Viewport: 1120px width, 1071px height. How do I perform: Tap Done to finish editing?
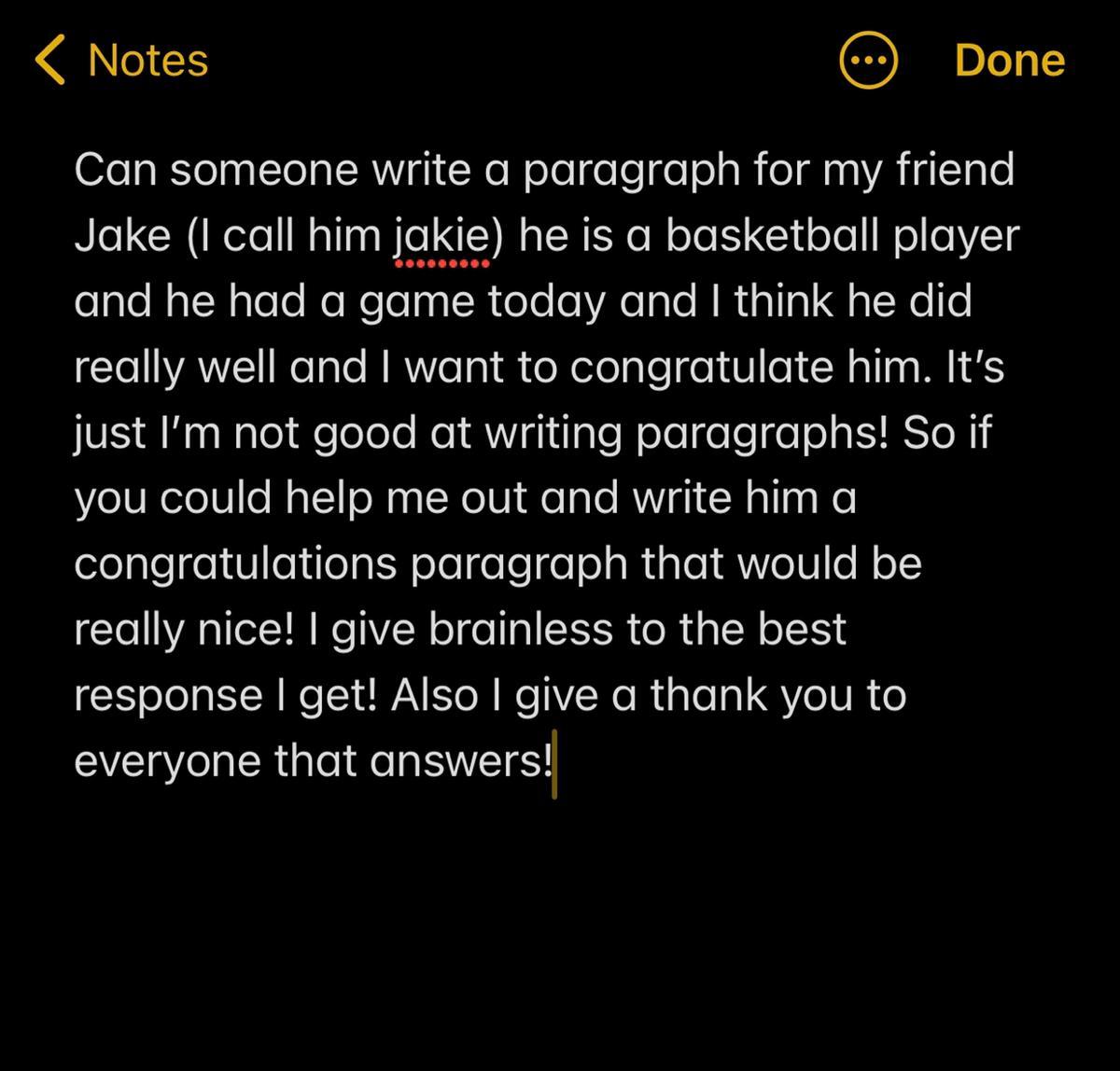(1009, 61)
